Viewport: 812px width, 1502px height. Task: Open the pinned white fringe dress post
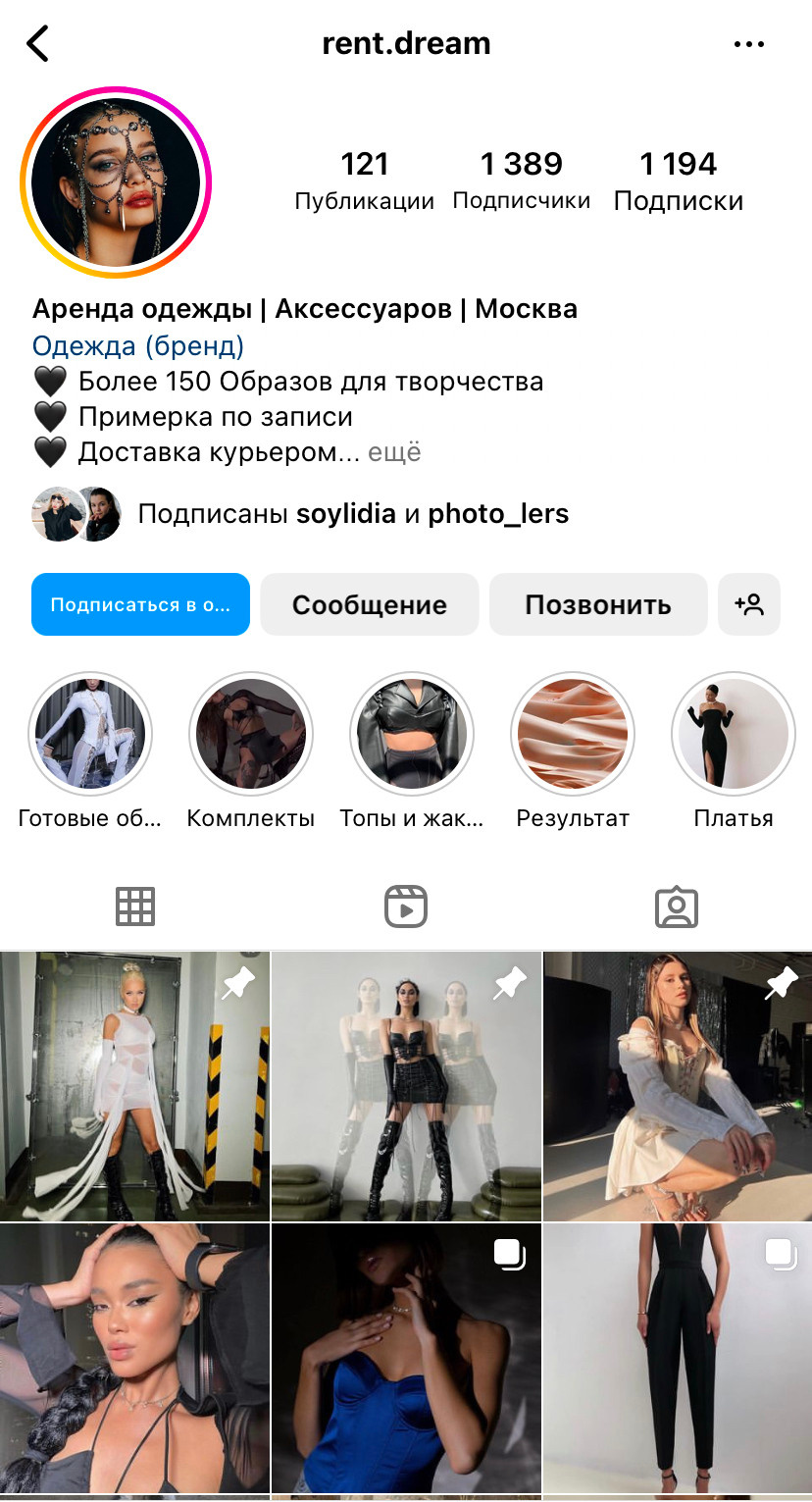[x=134, y=1085]
